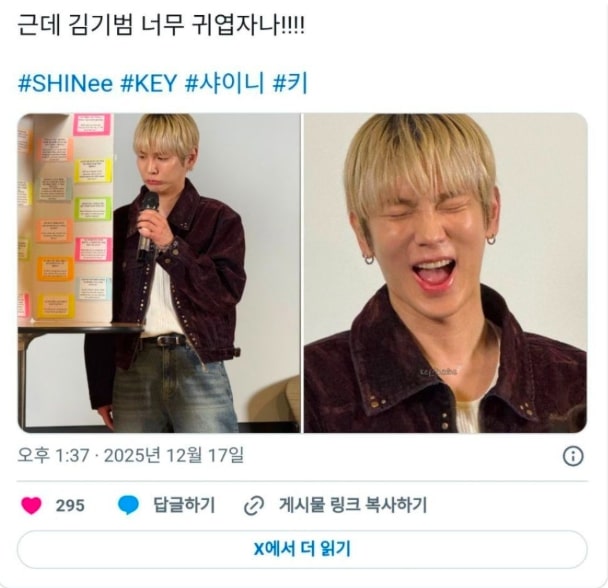Open the #SHINee hashtag

(65, 83)
